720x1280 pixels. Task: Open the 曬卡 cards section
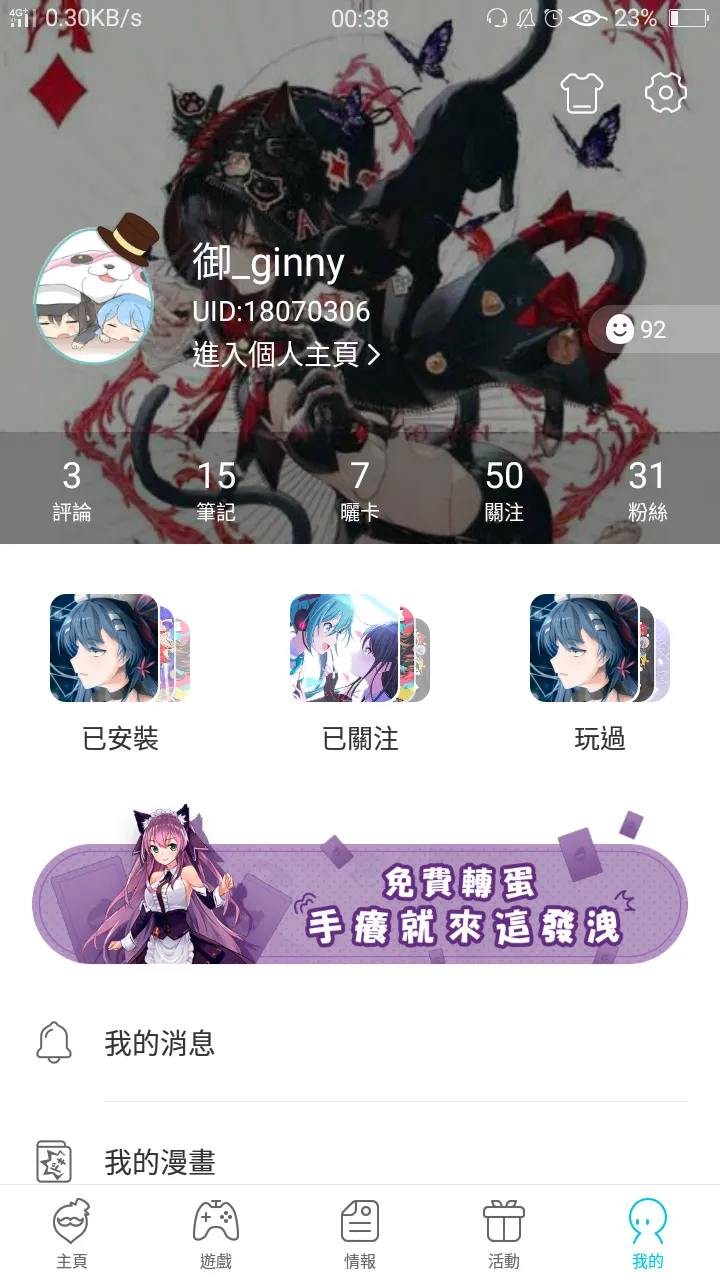click(360, 491)
